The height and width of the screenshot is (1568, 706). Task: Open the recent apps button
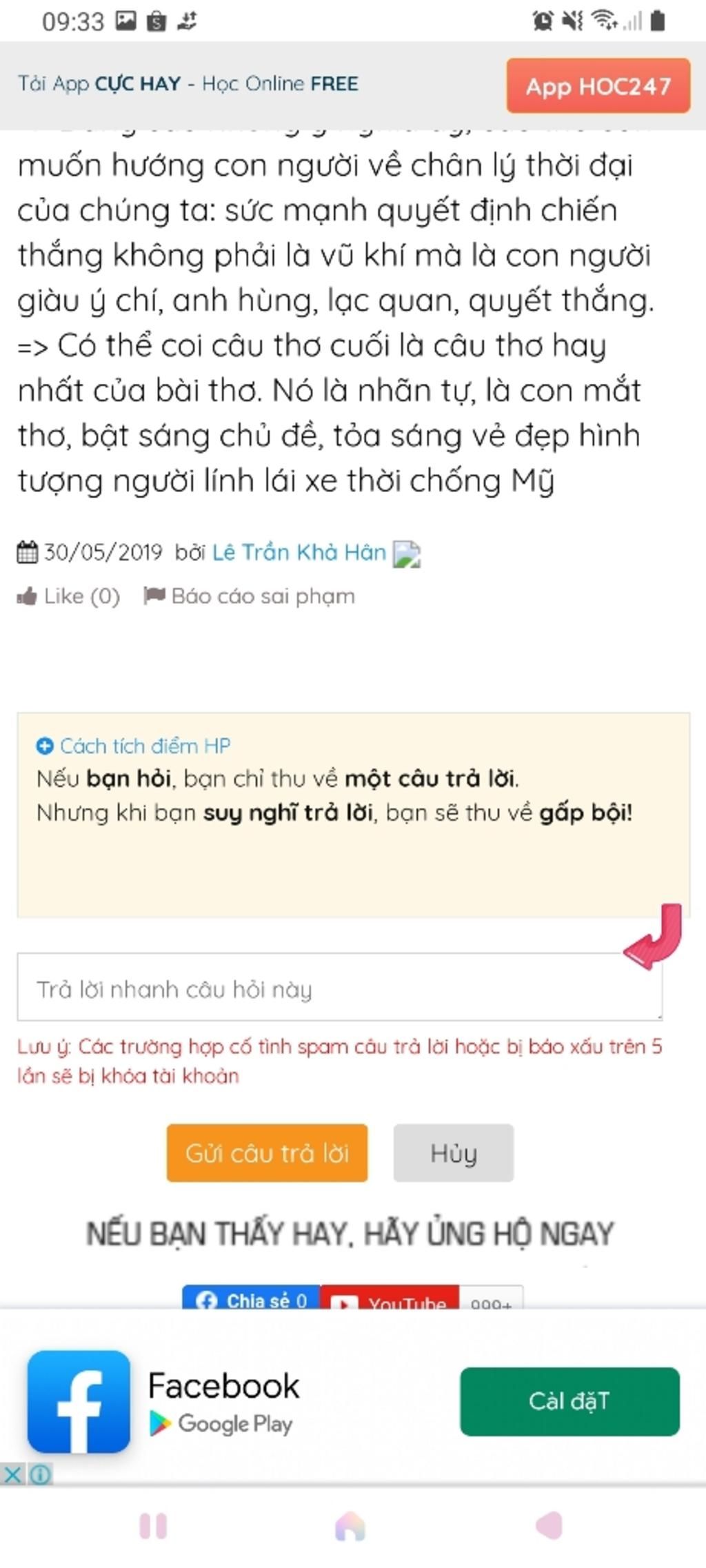153,1527
